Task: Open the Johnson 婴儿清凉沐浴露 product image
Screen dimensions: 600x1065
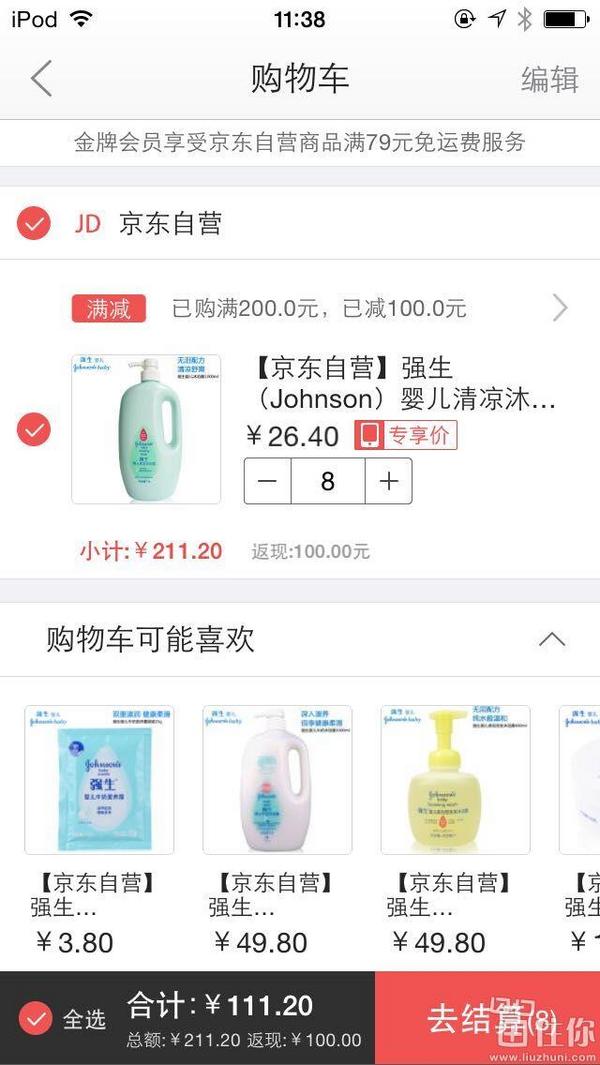Action: (146, 429)
